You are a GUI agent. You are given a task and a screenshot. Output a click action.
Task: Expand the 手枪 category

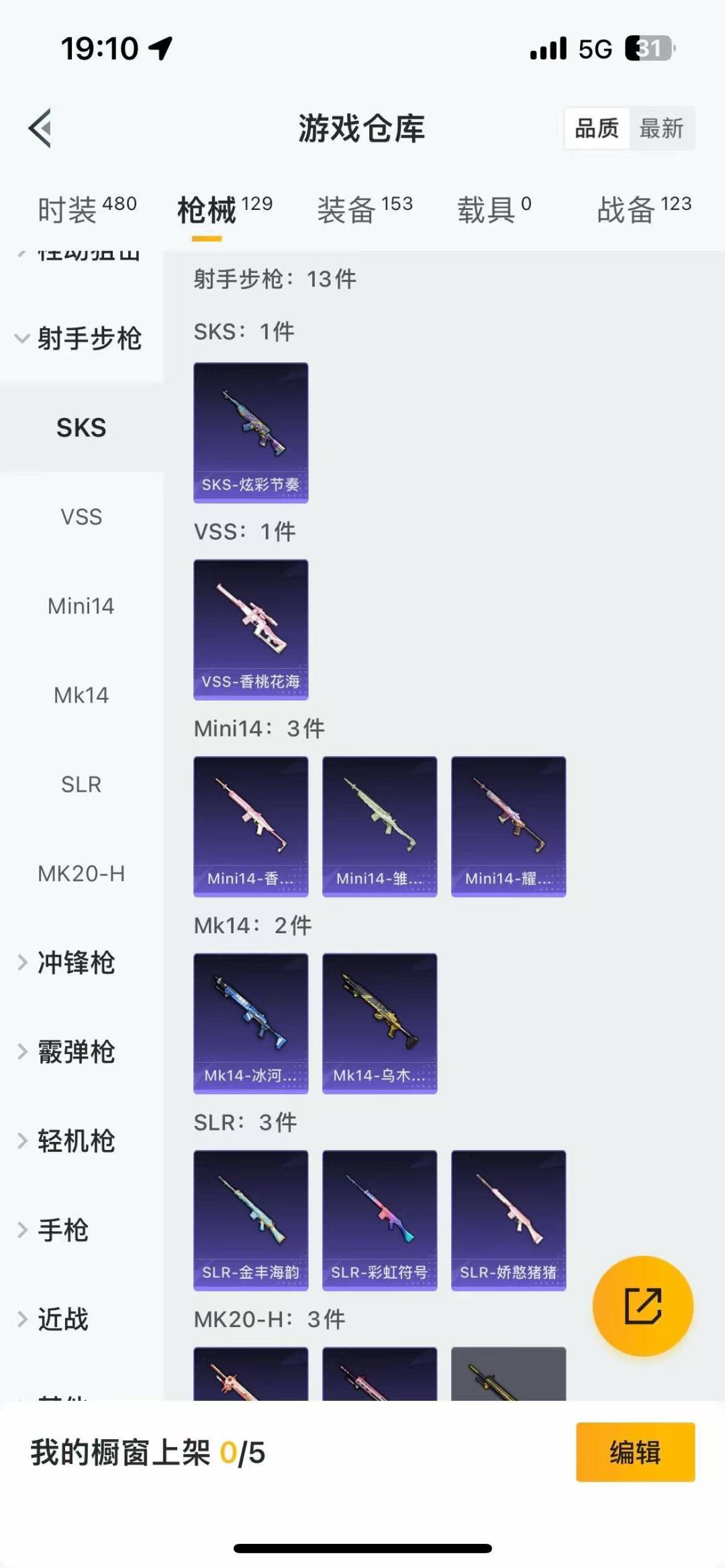pyautogui.click(x=62, y=1231)
